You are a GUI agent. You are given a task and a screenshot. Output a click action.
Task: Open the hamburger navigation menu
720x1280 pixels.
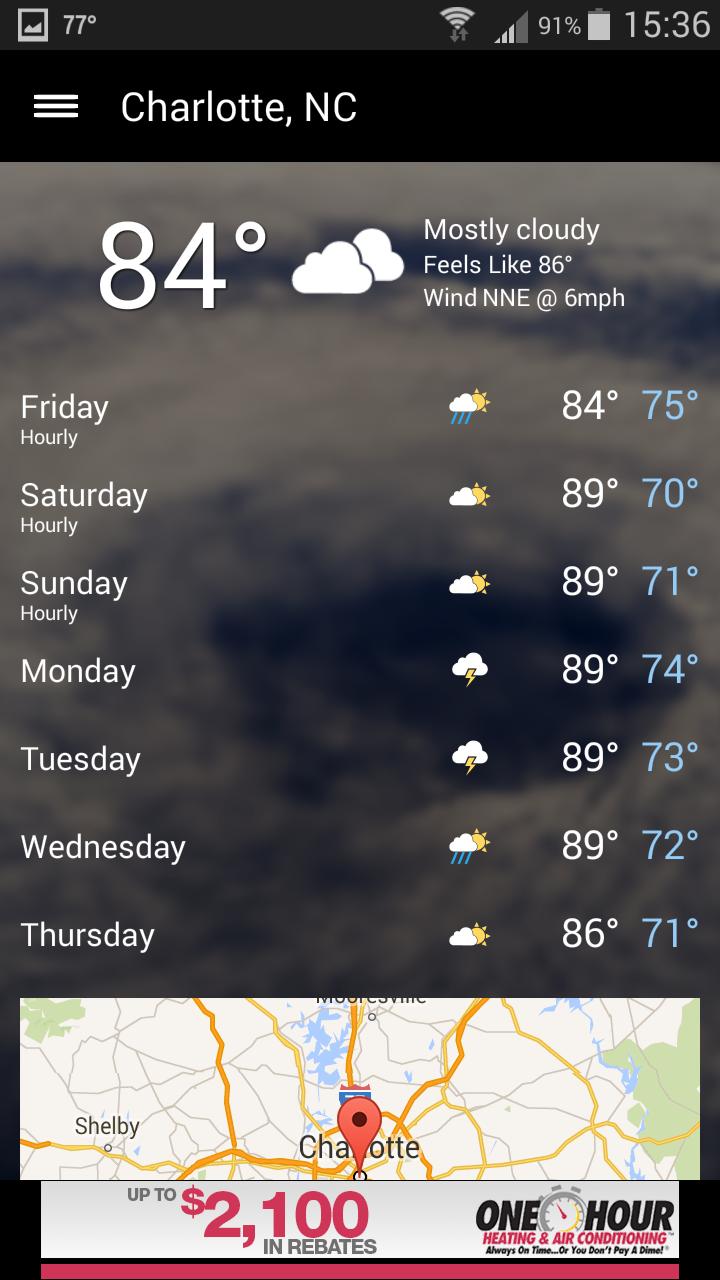[56, 107]
